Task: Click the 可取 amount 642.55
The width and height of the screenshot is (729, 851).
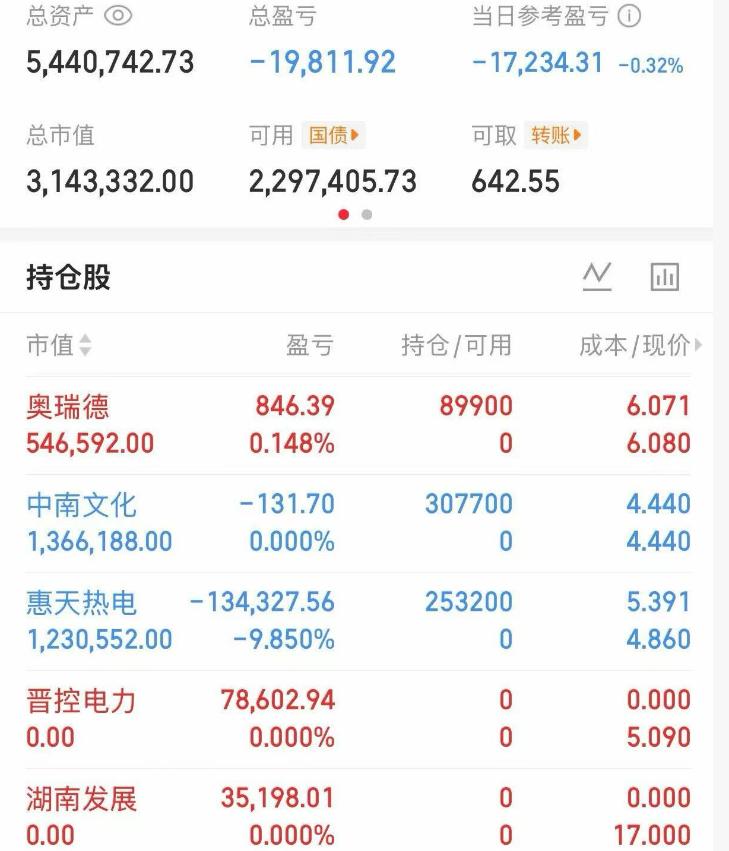Action: (x=517, y=182)
